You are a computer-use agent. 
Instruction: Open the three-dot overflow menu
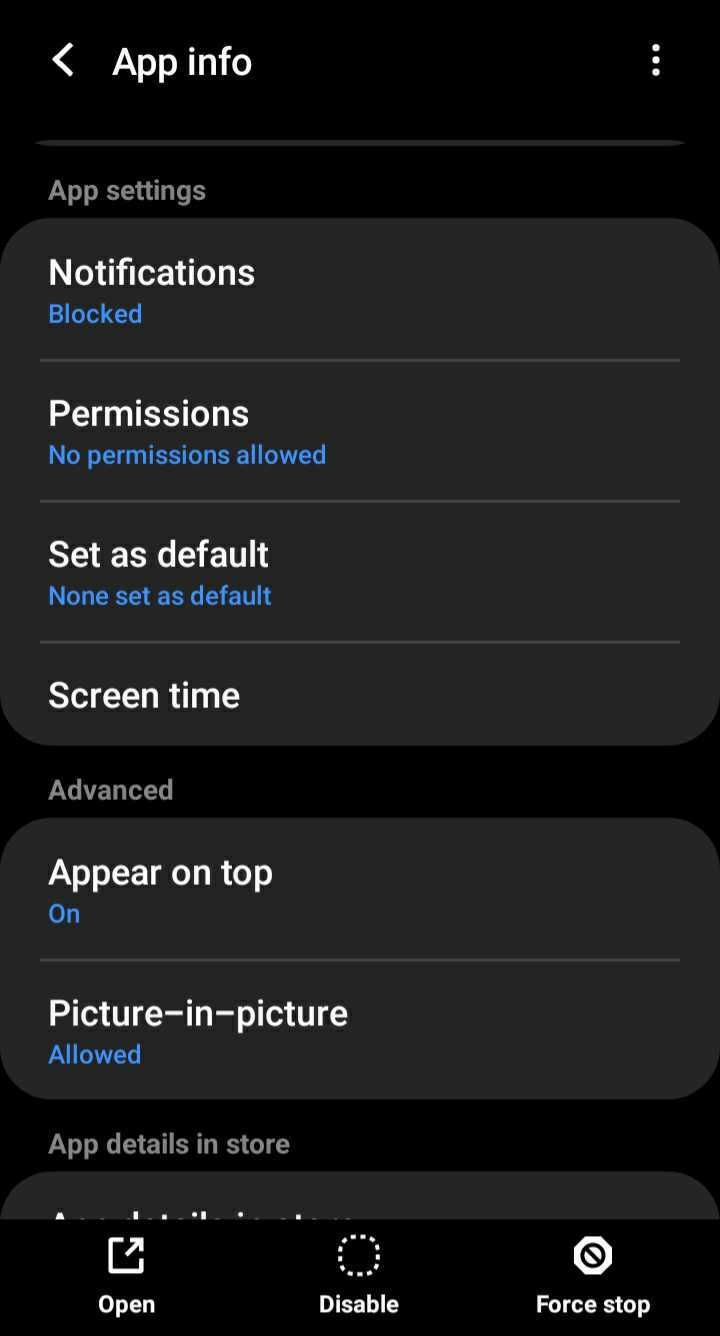click(x=655, y=61)
